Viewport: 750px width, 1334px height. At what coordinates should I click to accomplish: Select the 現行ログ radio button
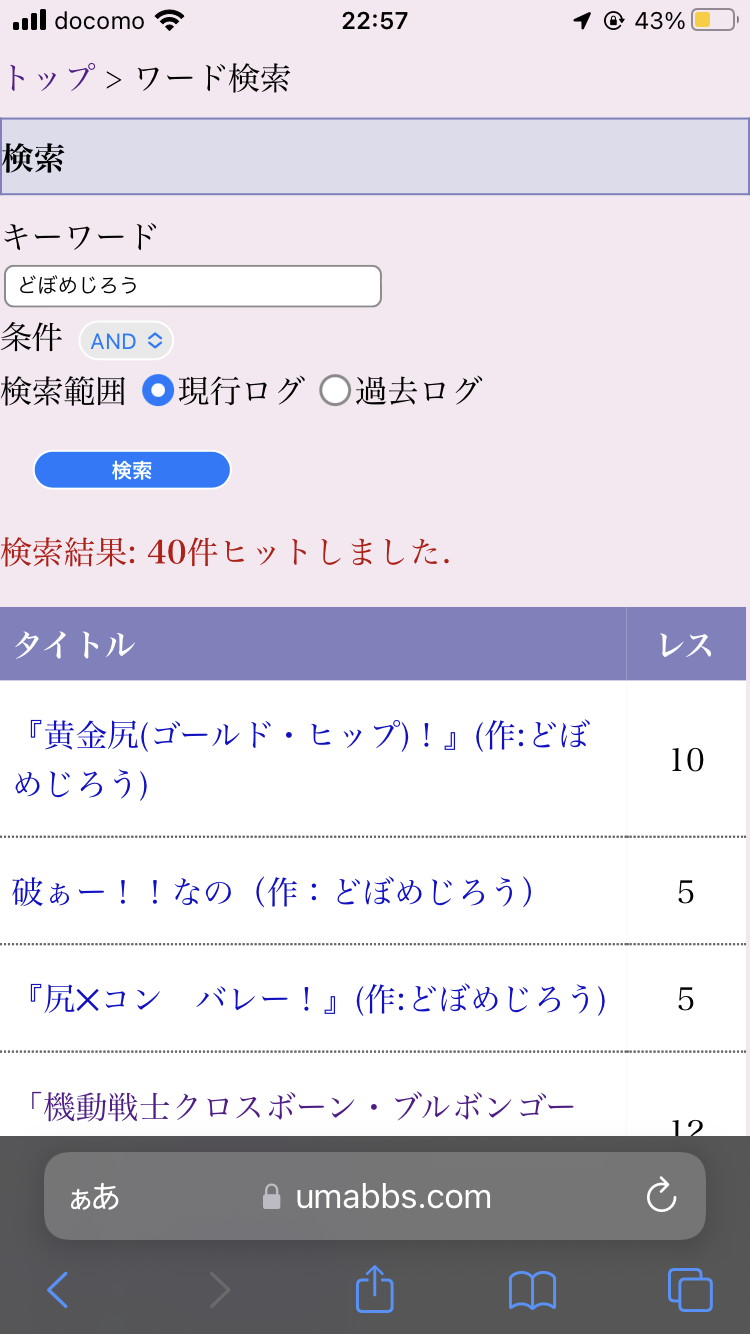pos(158,391)
